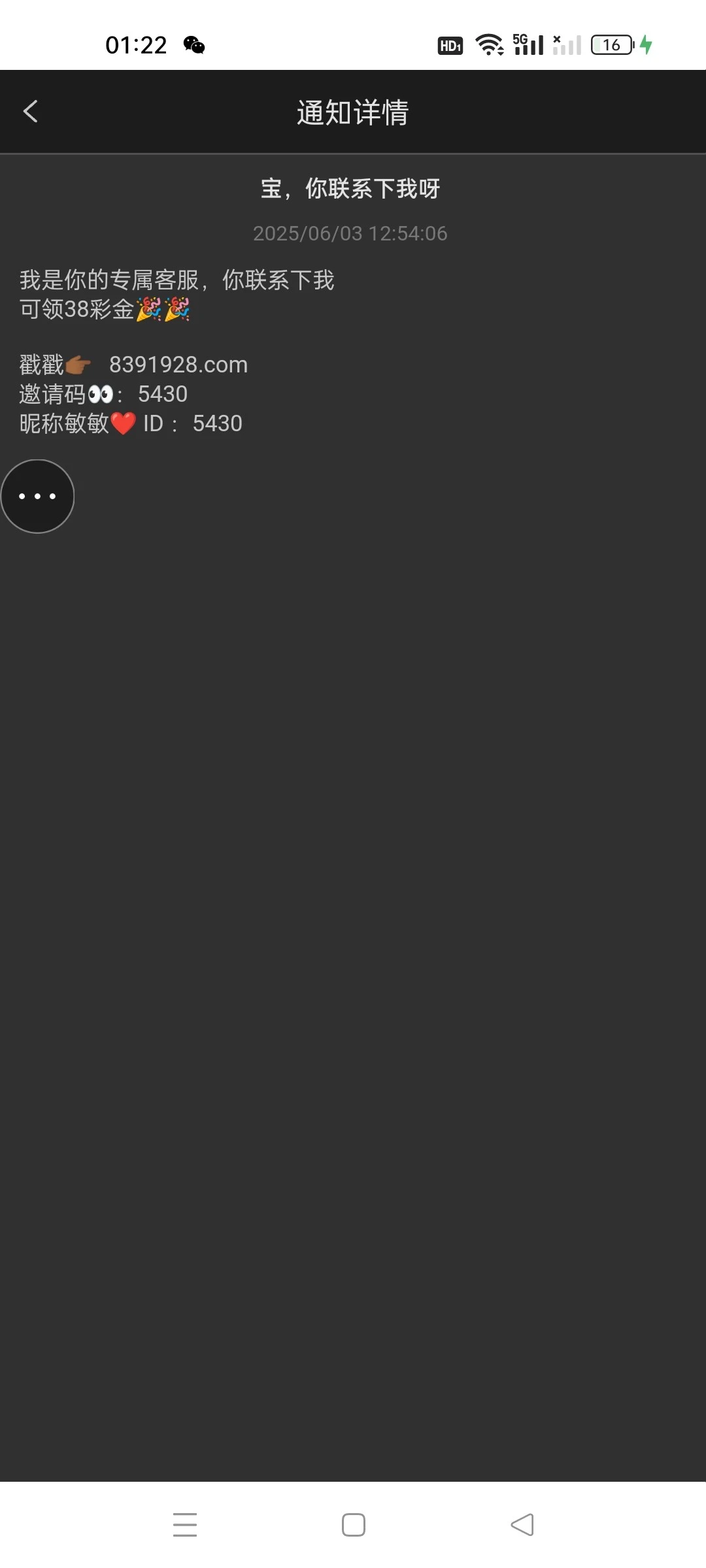This screenshot has height=1568, width=706.
Task: Open the system recent apps menu
Action: [185, 1525]
